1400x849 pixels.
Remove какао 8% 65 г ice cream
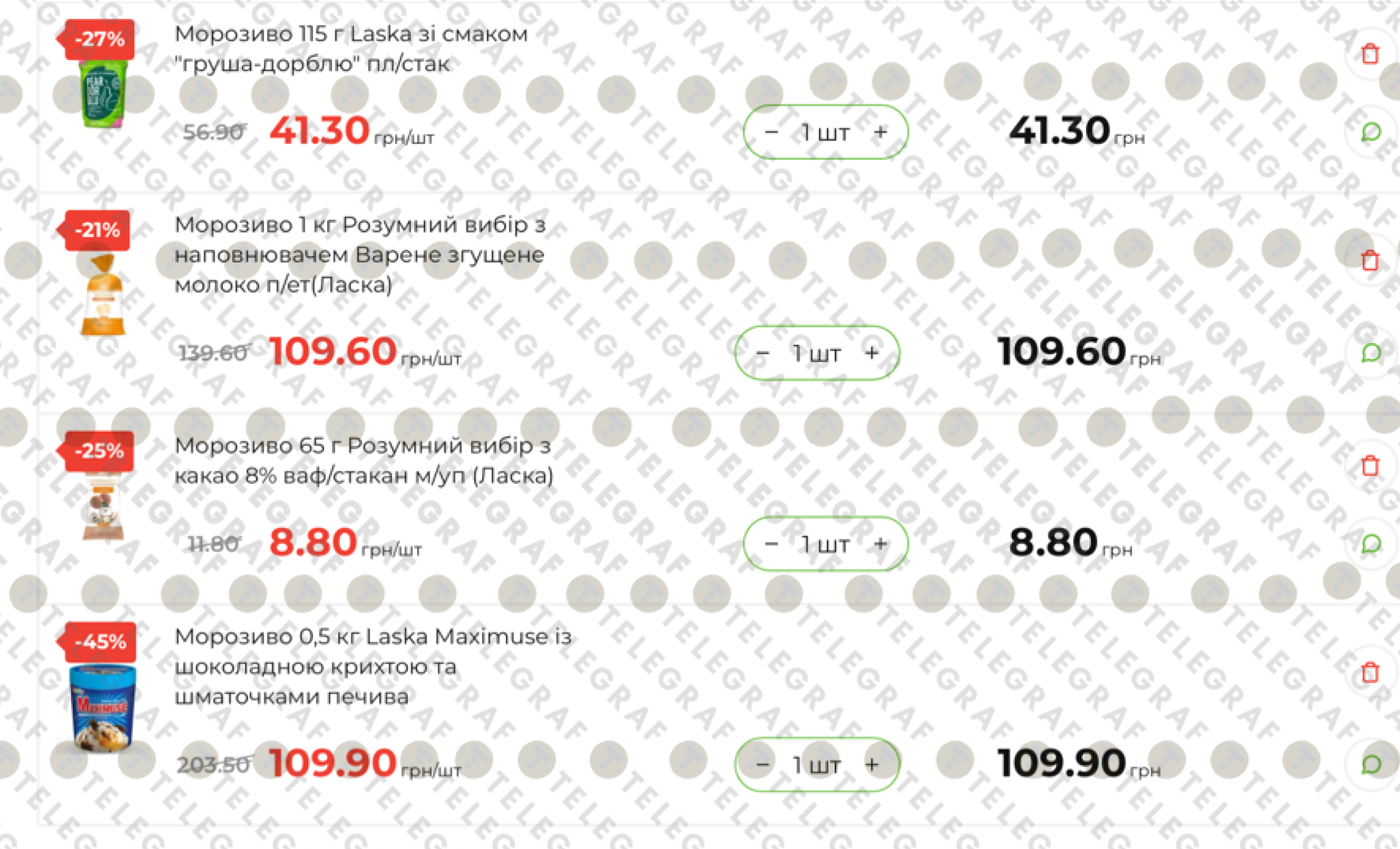pos(1370,466)
